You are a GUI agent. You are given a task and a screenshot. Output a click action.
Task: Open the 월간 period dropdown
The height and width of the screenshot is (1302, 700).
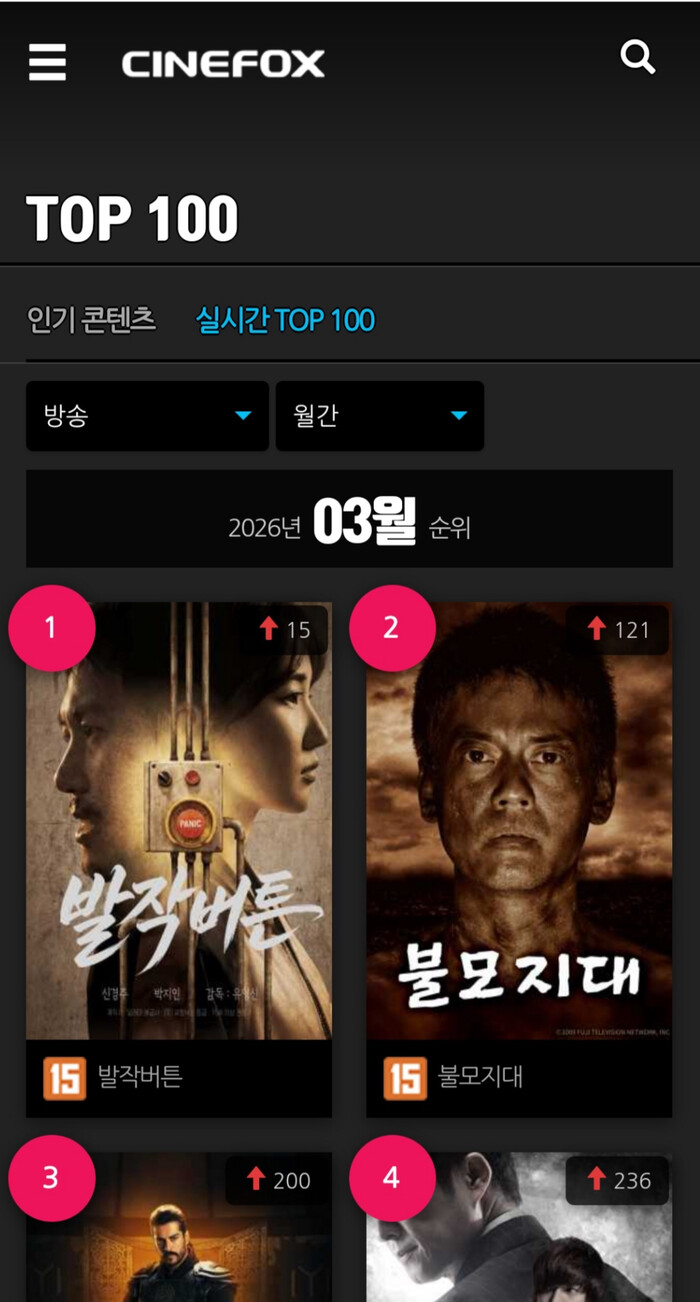tap(379, 416)
